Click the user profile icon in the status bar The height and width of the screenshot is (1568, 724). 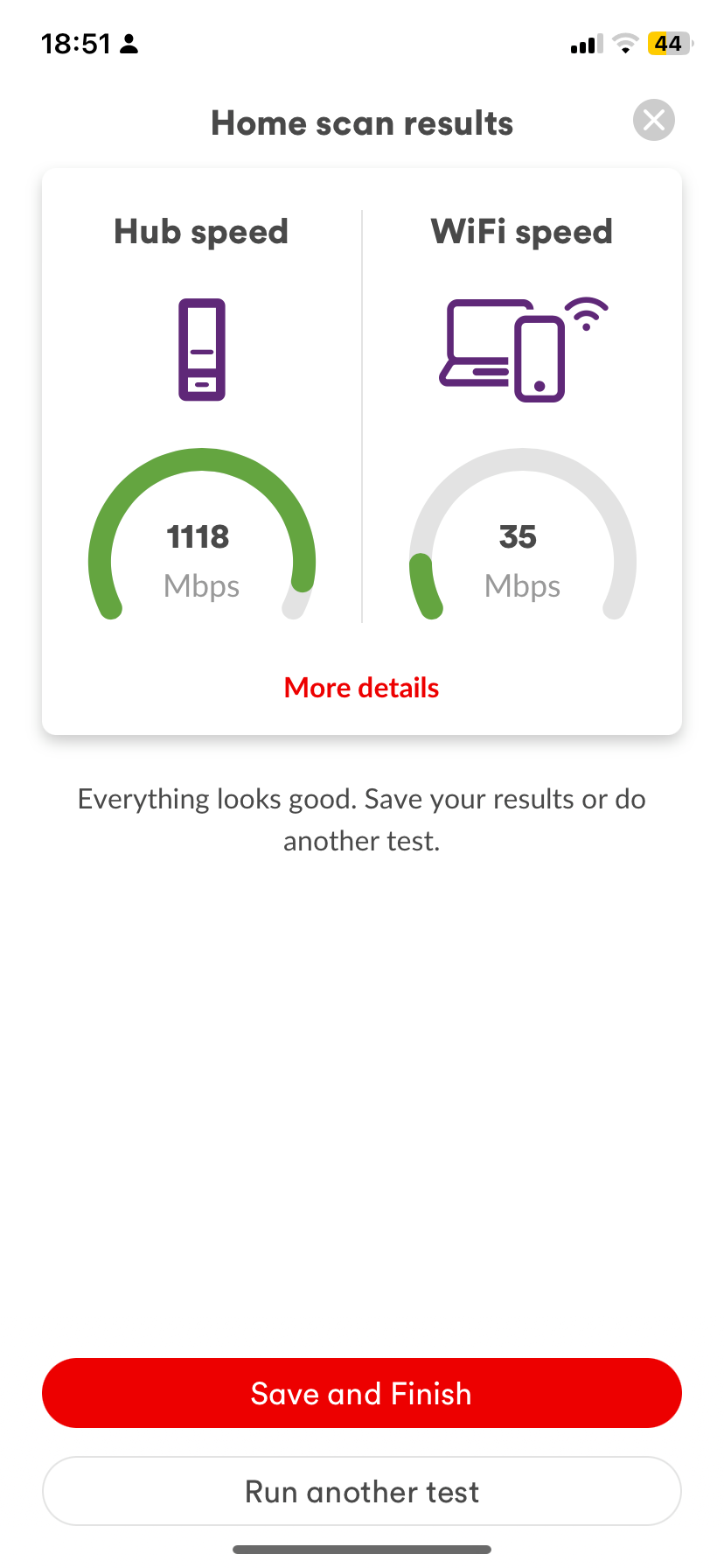click(x=128, y=43)
